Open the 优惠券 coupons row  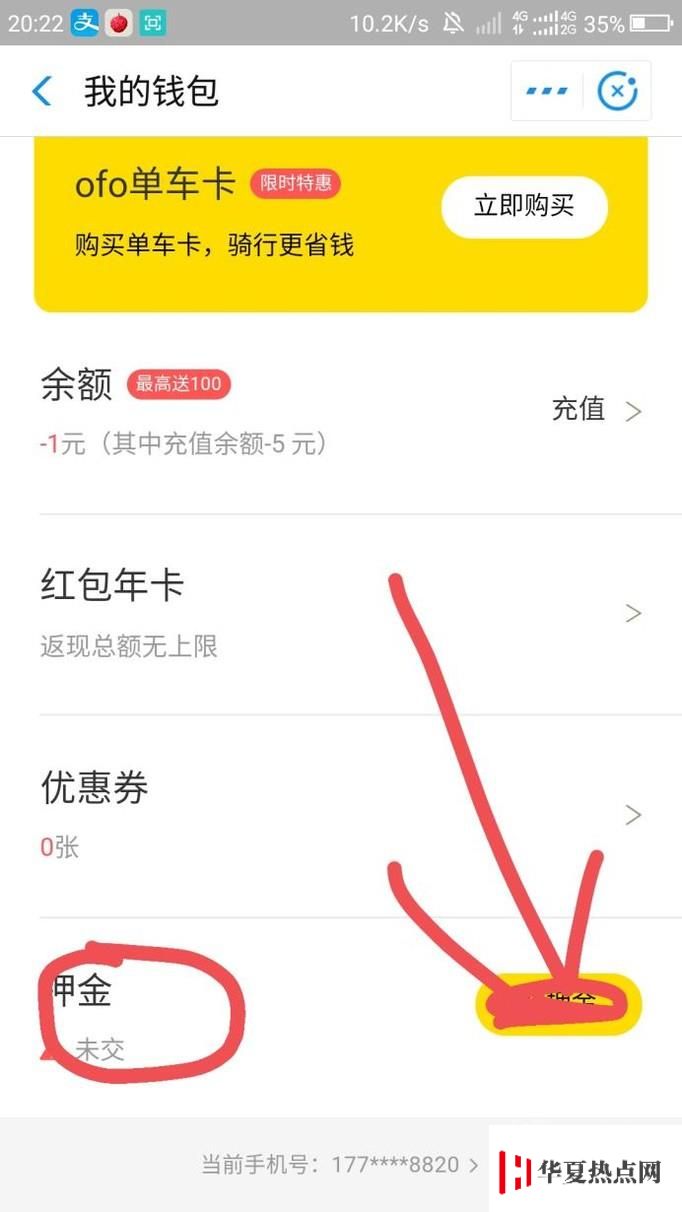[340, 815]
